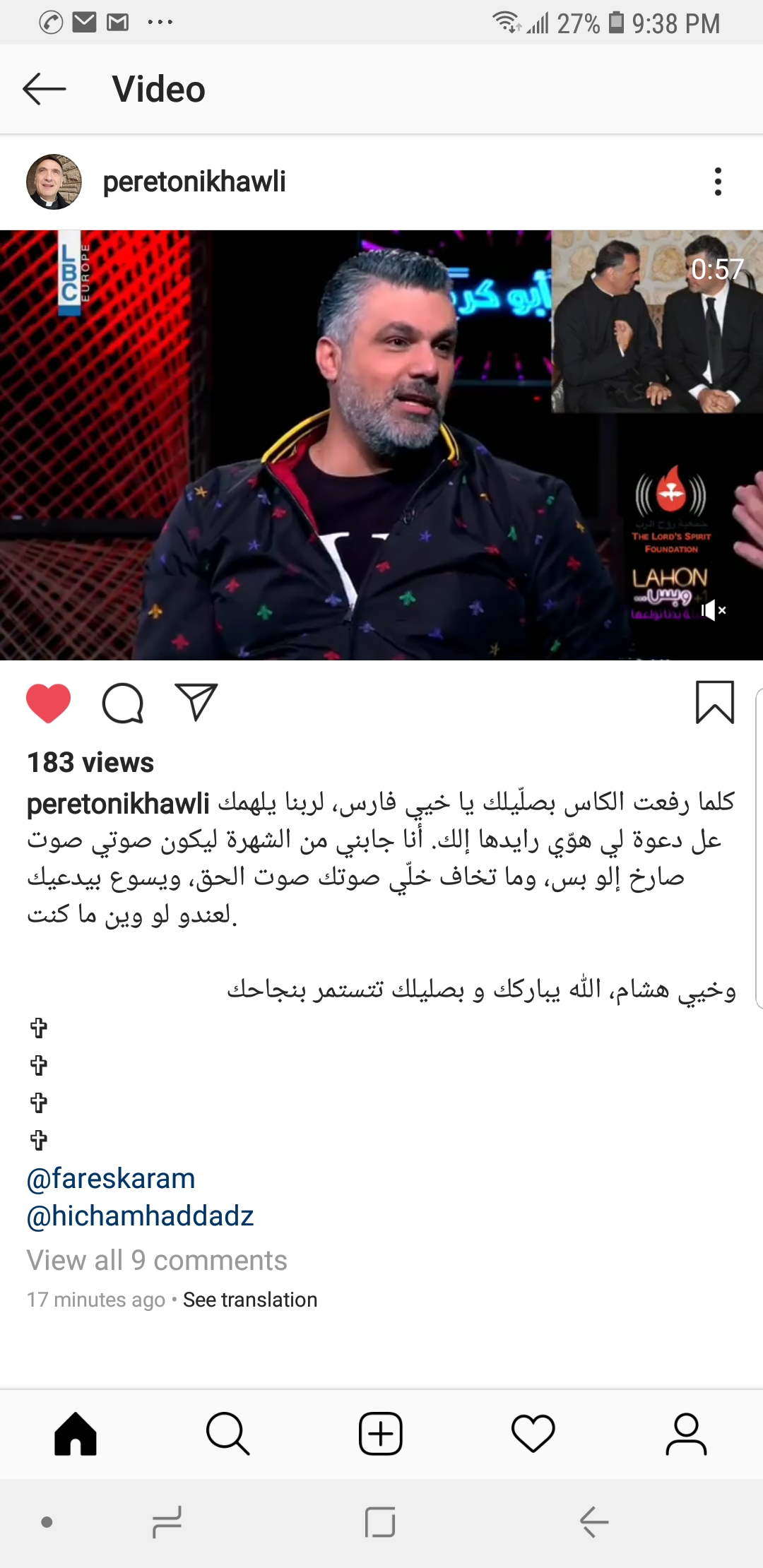Open the @fareskaram mention
Screen dimensions: 763x1568
tap(111, 1179)
